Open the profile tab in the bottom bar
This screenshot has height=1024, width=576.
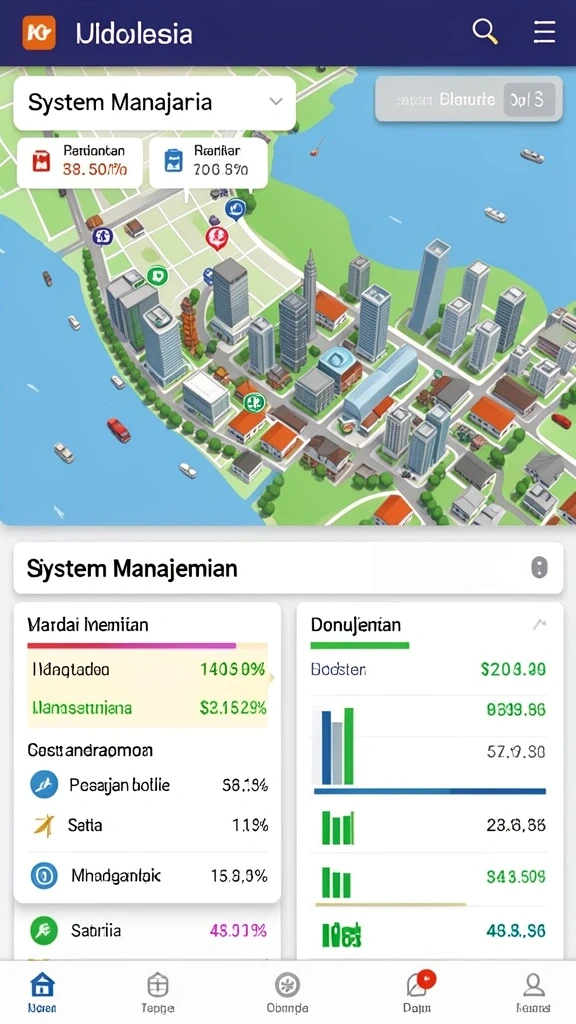[x=534, y=992]
